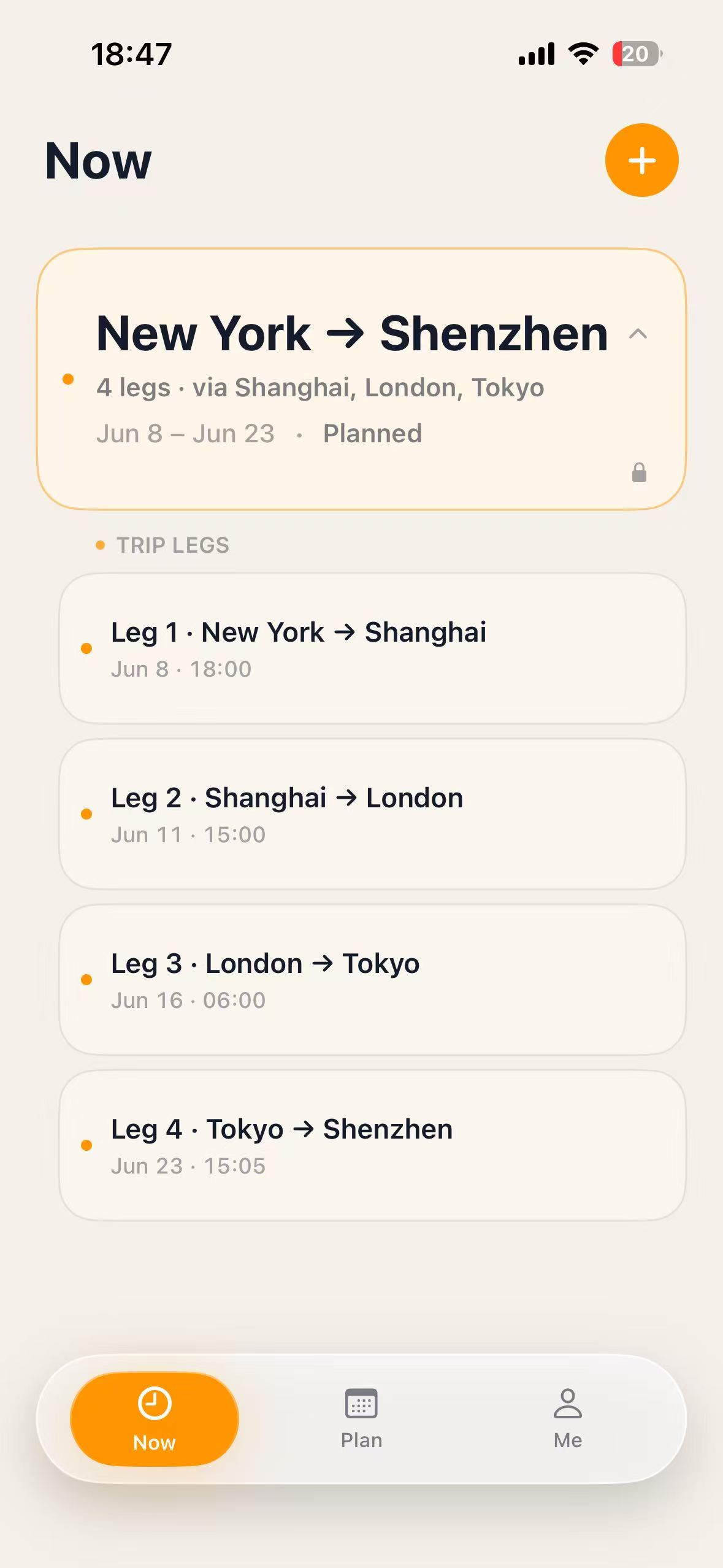Collapse the New York to Shenzhen trip
This screenshot has width=723, height=1568.
(x=638, y=334)
